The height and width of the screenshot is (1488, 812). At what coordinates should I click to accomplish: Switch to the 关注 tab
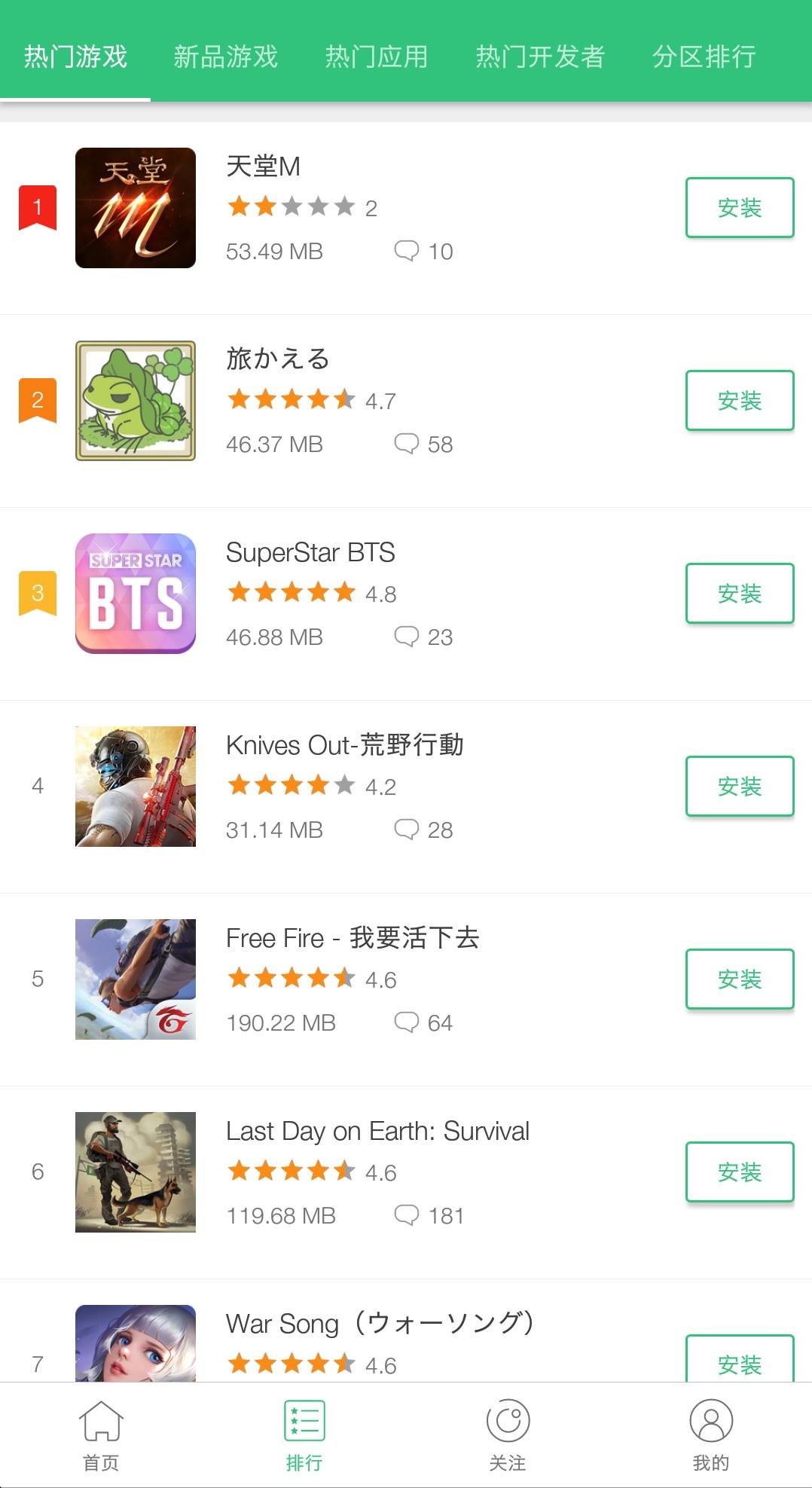tap(508, 1435)
